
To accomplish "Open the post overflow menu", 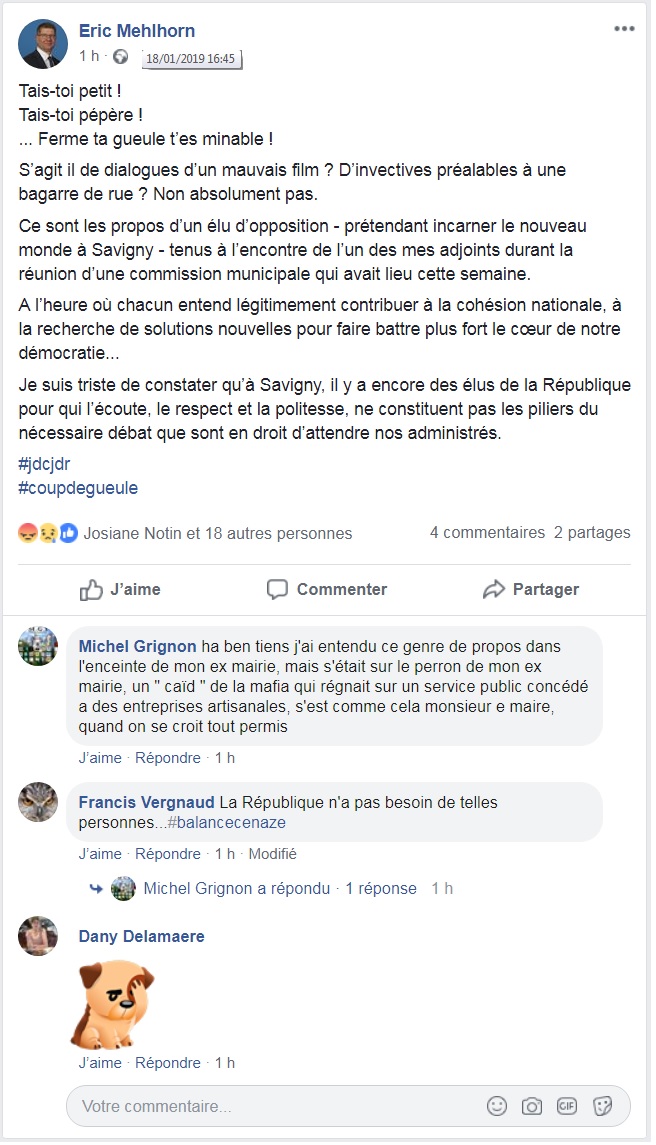I will pyautogui.click(x=624, y=29).
